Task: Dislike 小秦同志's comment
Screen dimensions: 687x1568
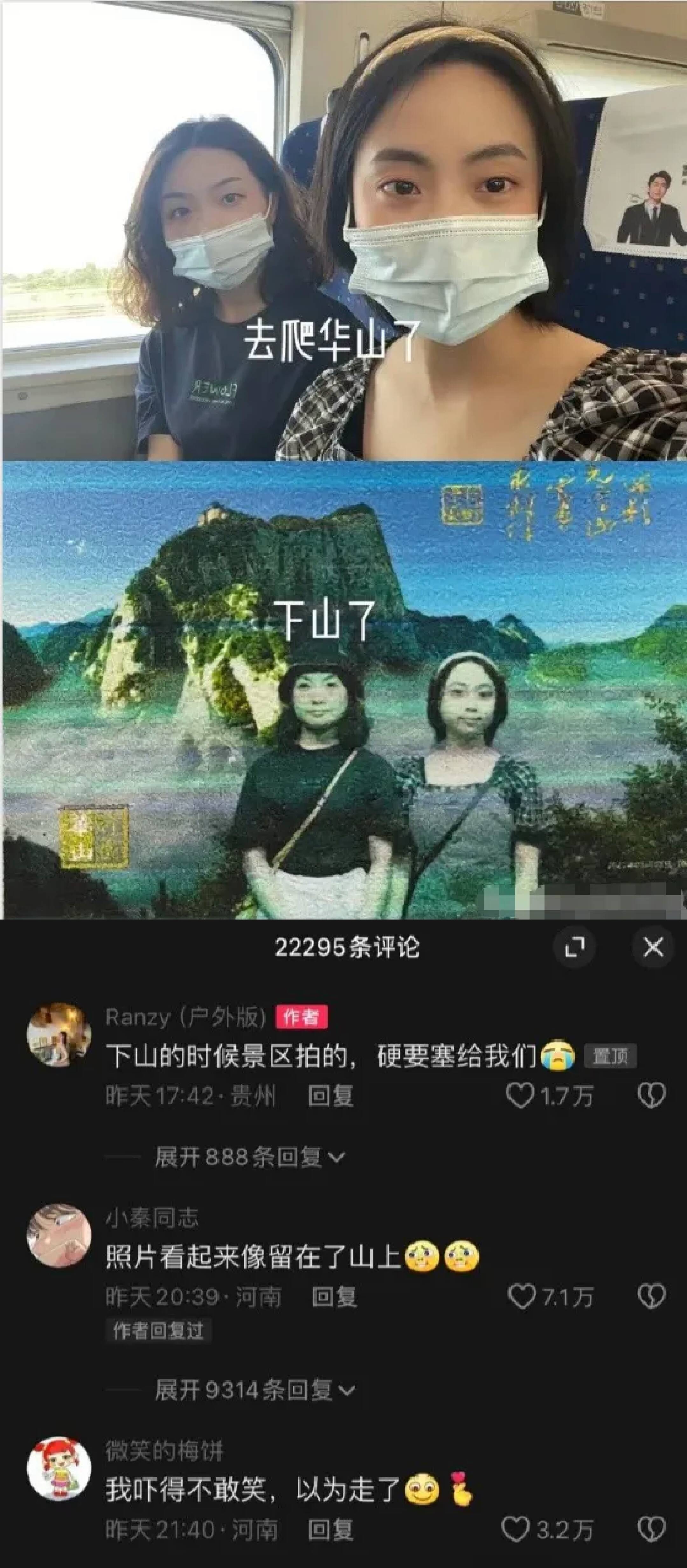Action: click(651, 1297)
